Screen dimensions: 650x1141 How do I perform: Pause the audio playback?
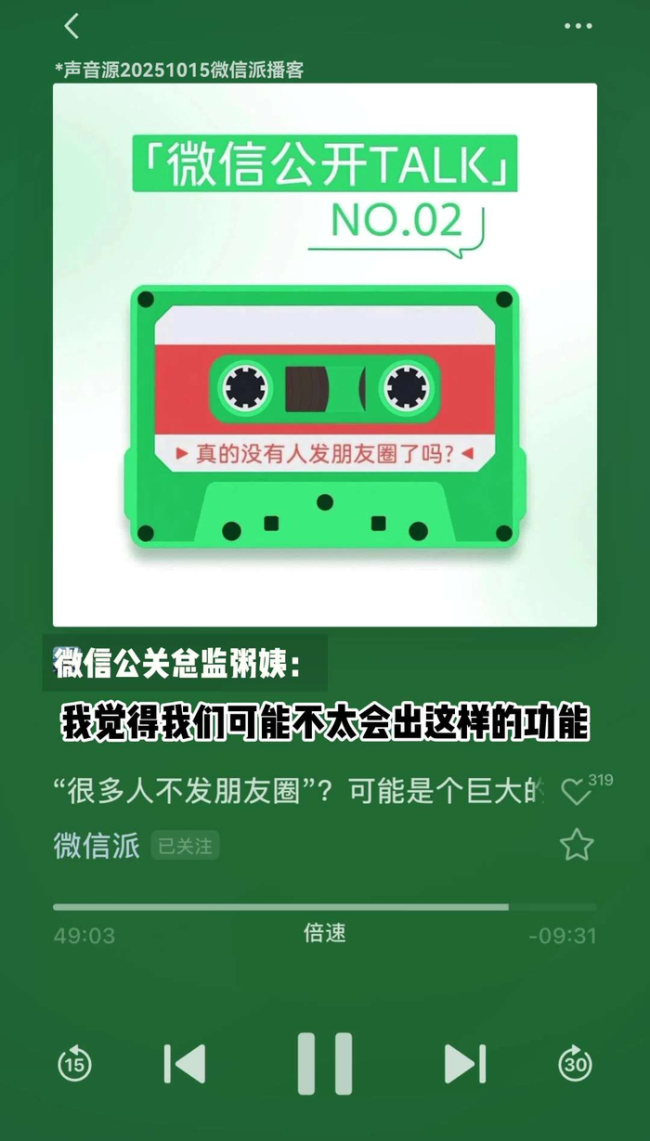pos(325,1063)
